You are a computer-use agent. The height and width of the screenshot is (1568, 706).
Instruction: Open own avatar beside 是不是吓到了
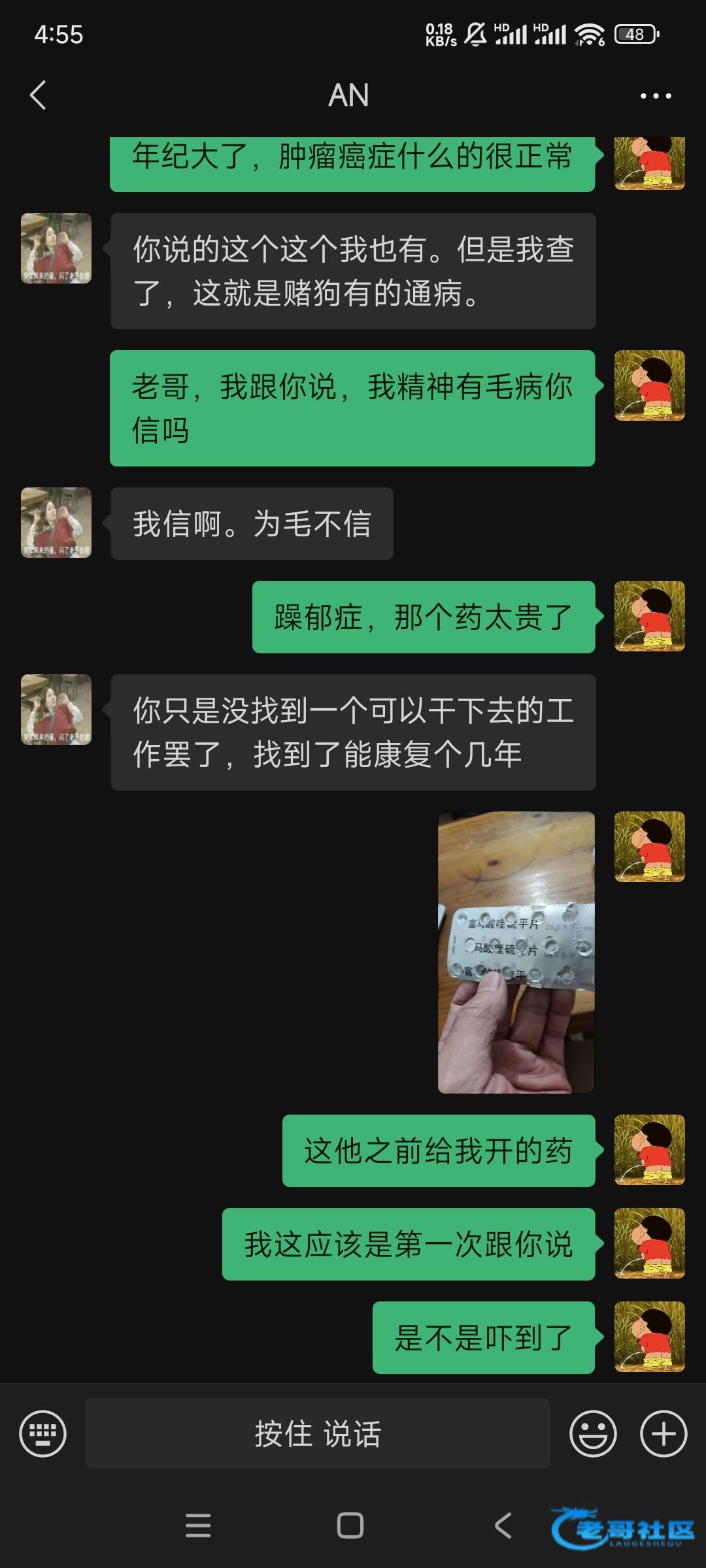650,1337
